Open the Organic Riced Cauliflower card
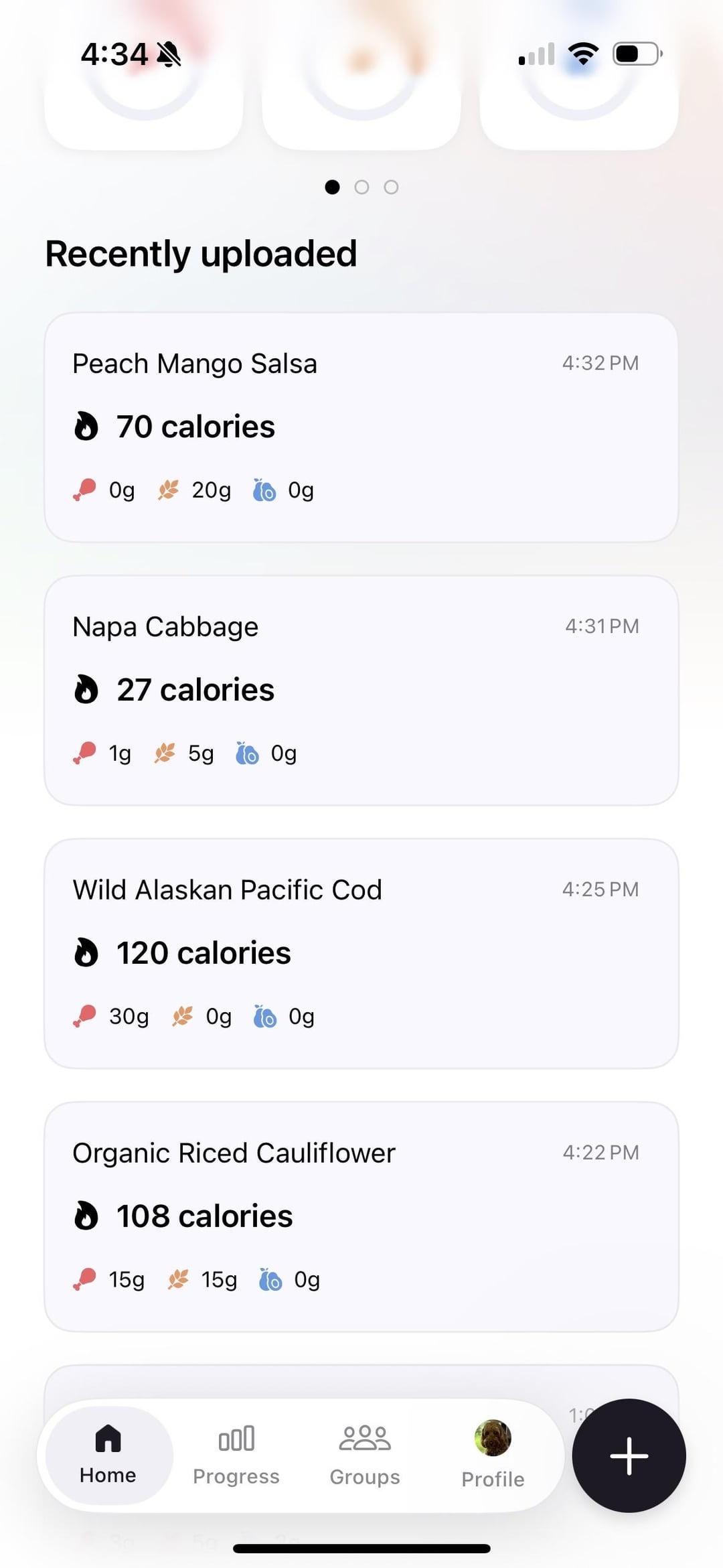 (361, 1216)
